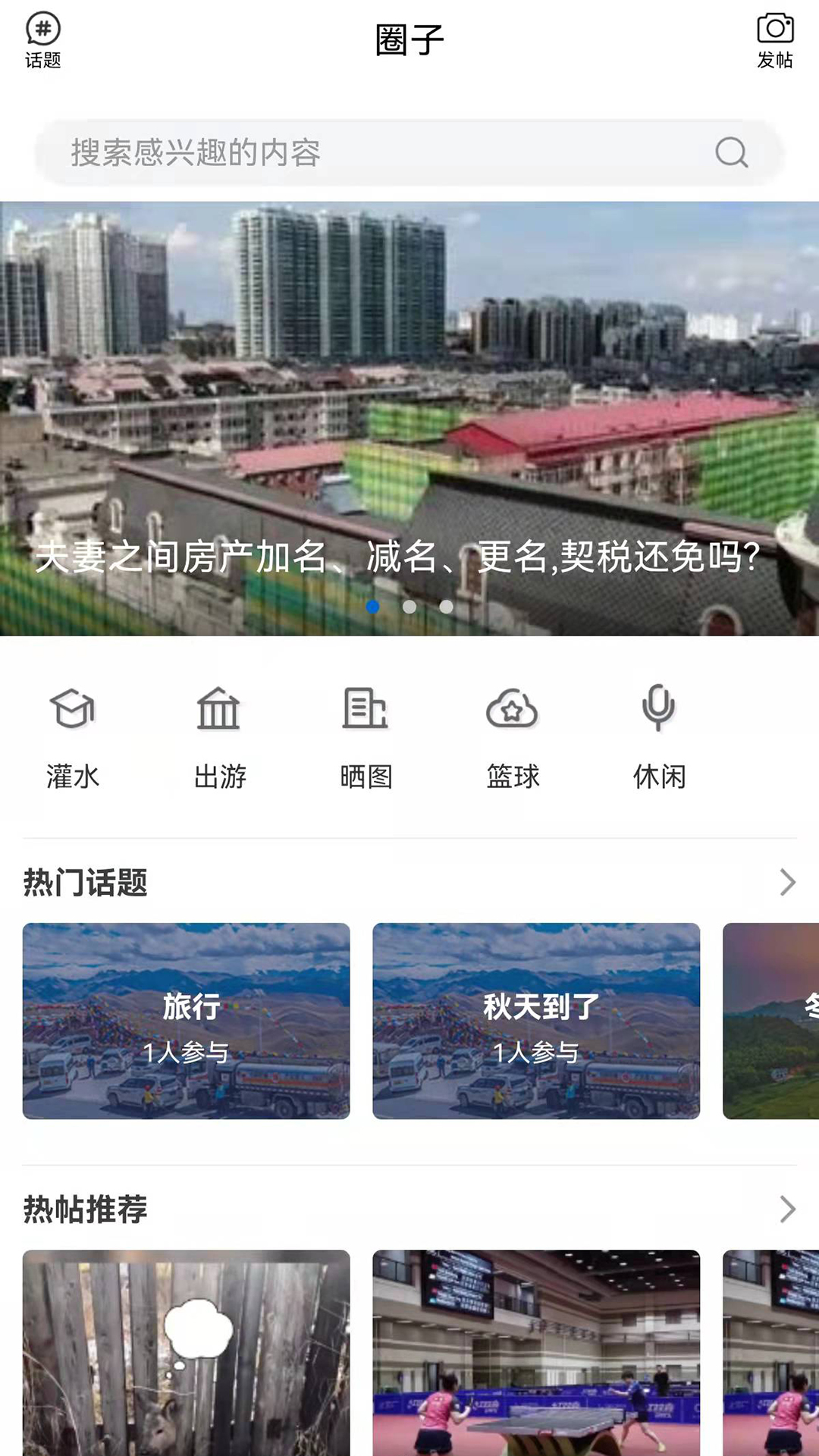Create a new post with 发帖

point(774,40)
